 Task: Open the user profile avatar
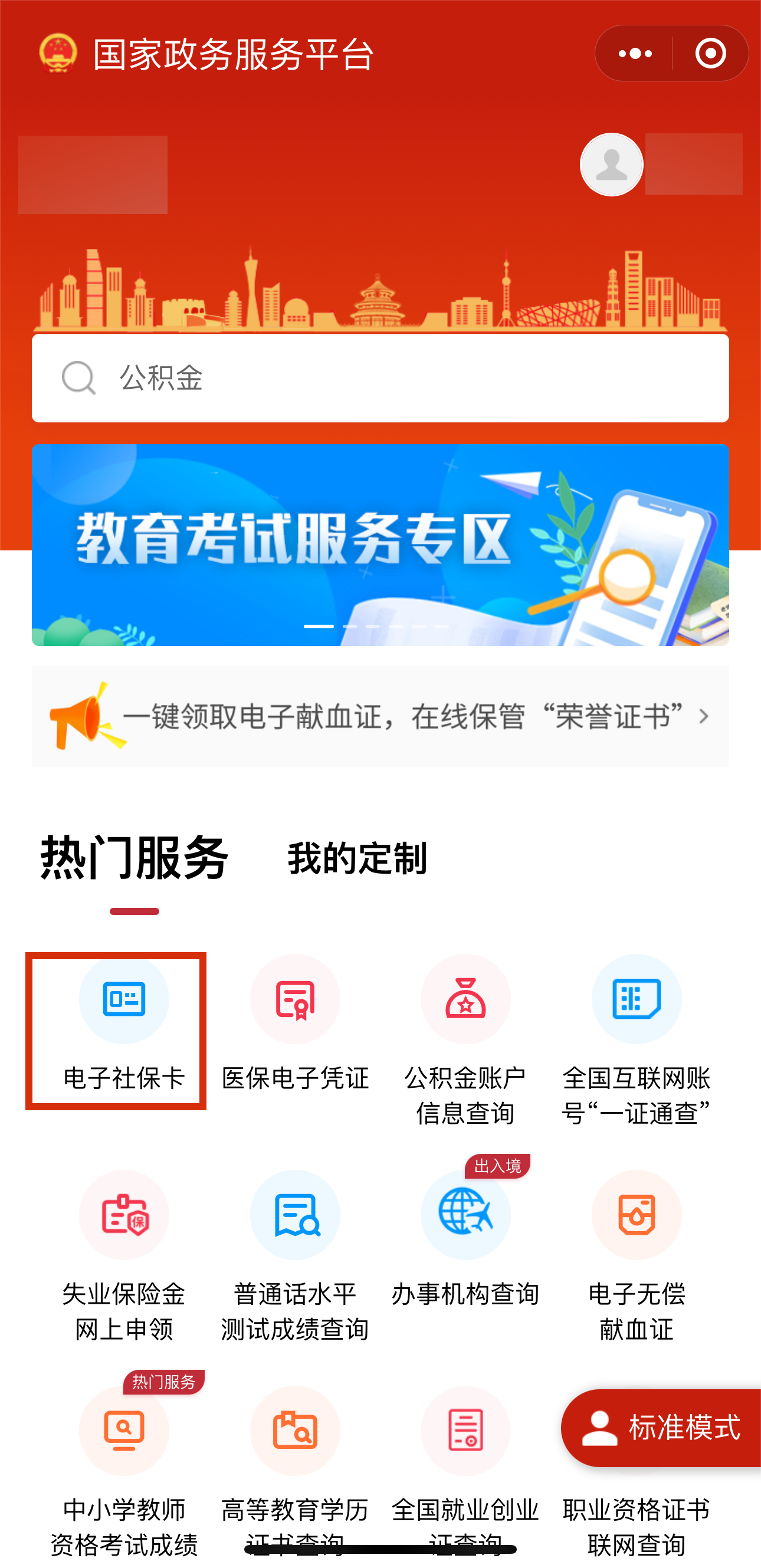(x=611, y=165)
